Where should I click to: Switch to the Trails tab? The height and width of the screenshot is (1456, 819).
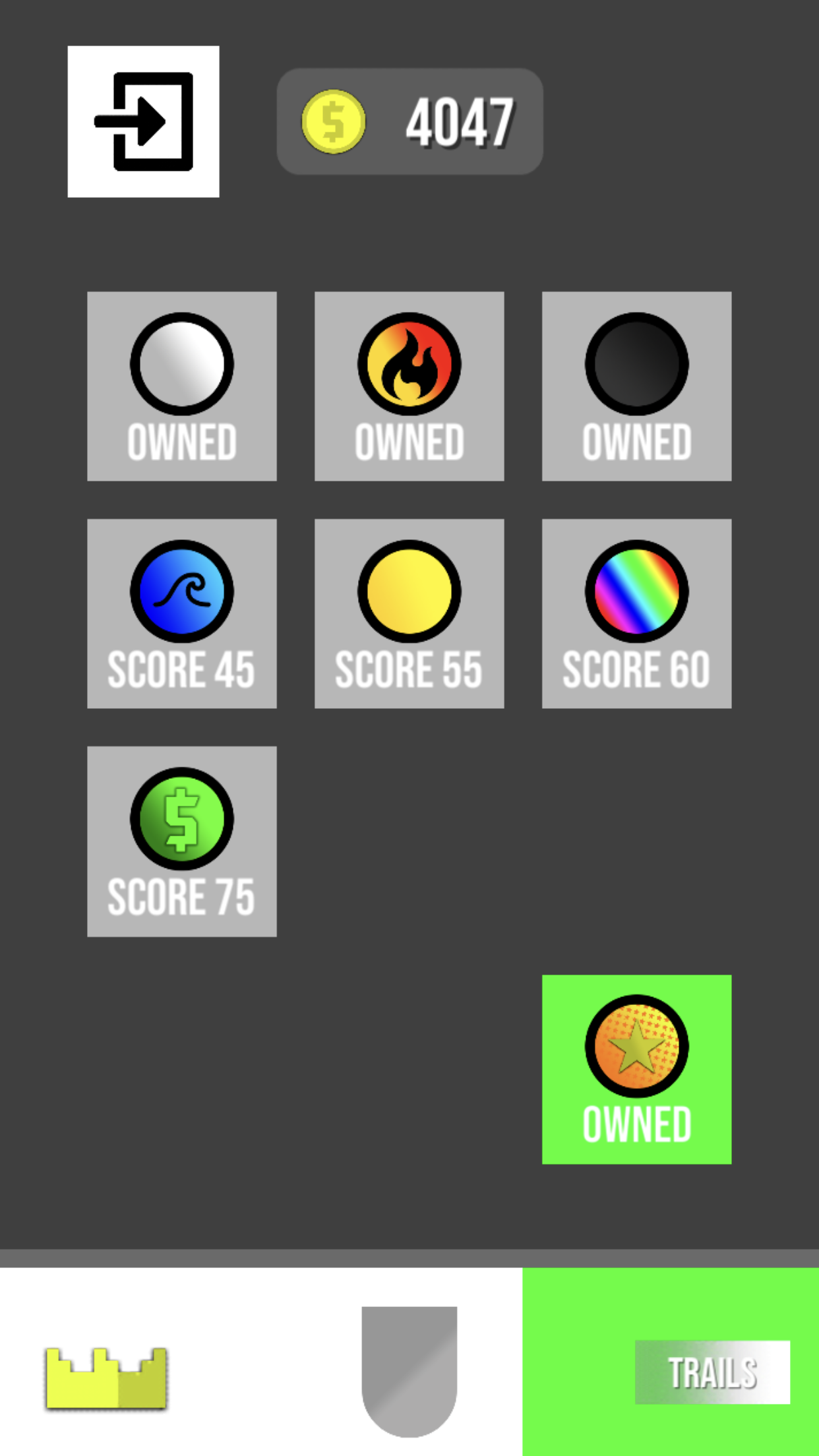[671, 1362]
